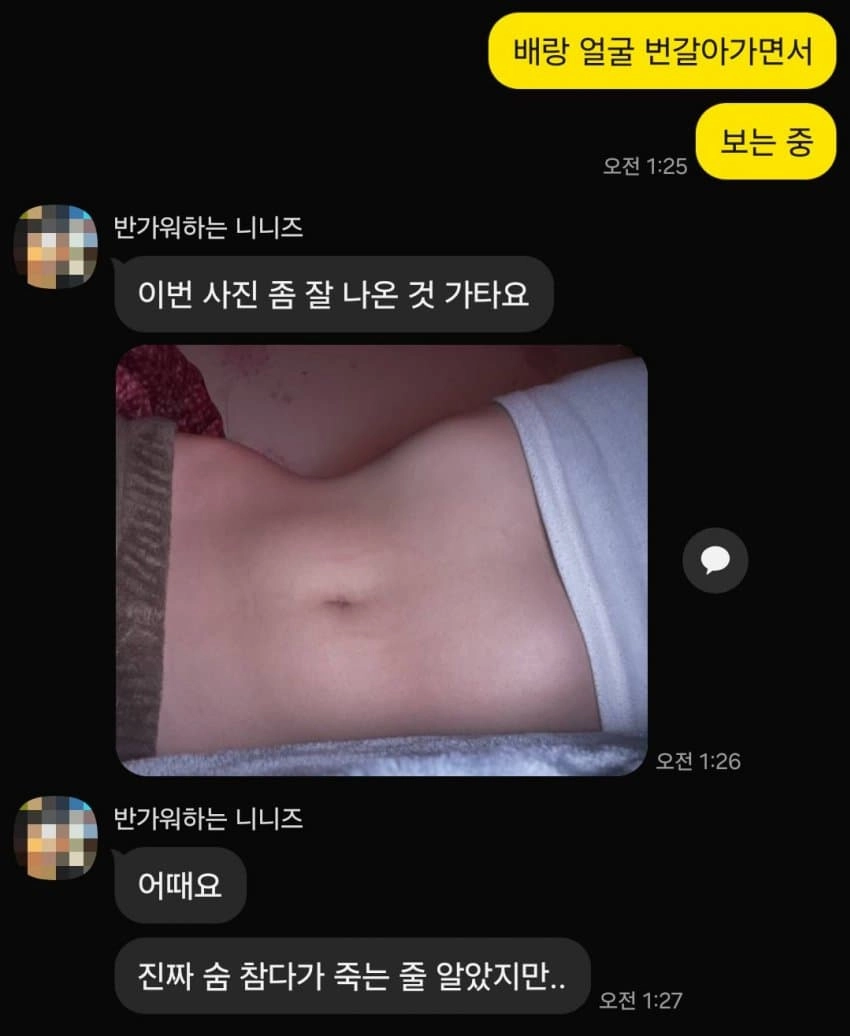
Task: Select the 어때요 message bubble
Action: (180, 886)
